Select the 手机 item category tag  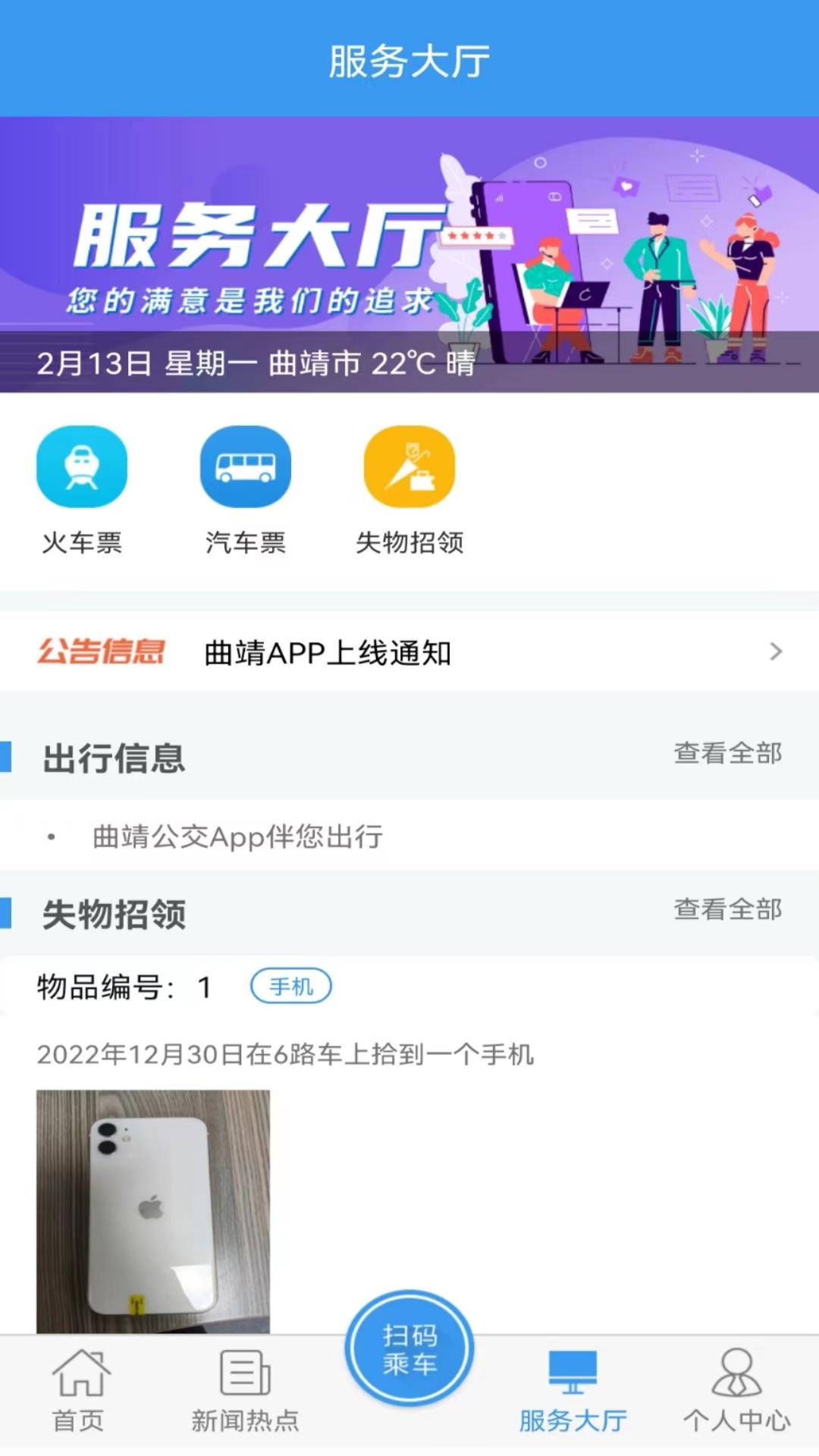[291, 986]
